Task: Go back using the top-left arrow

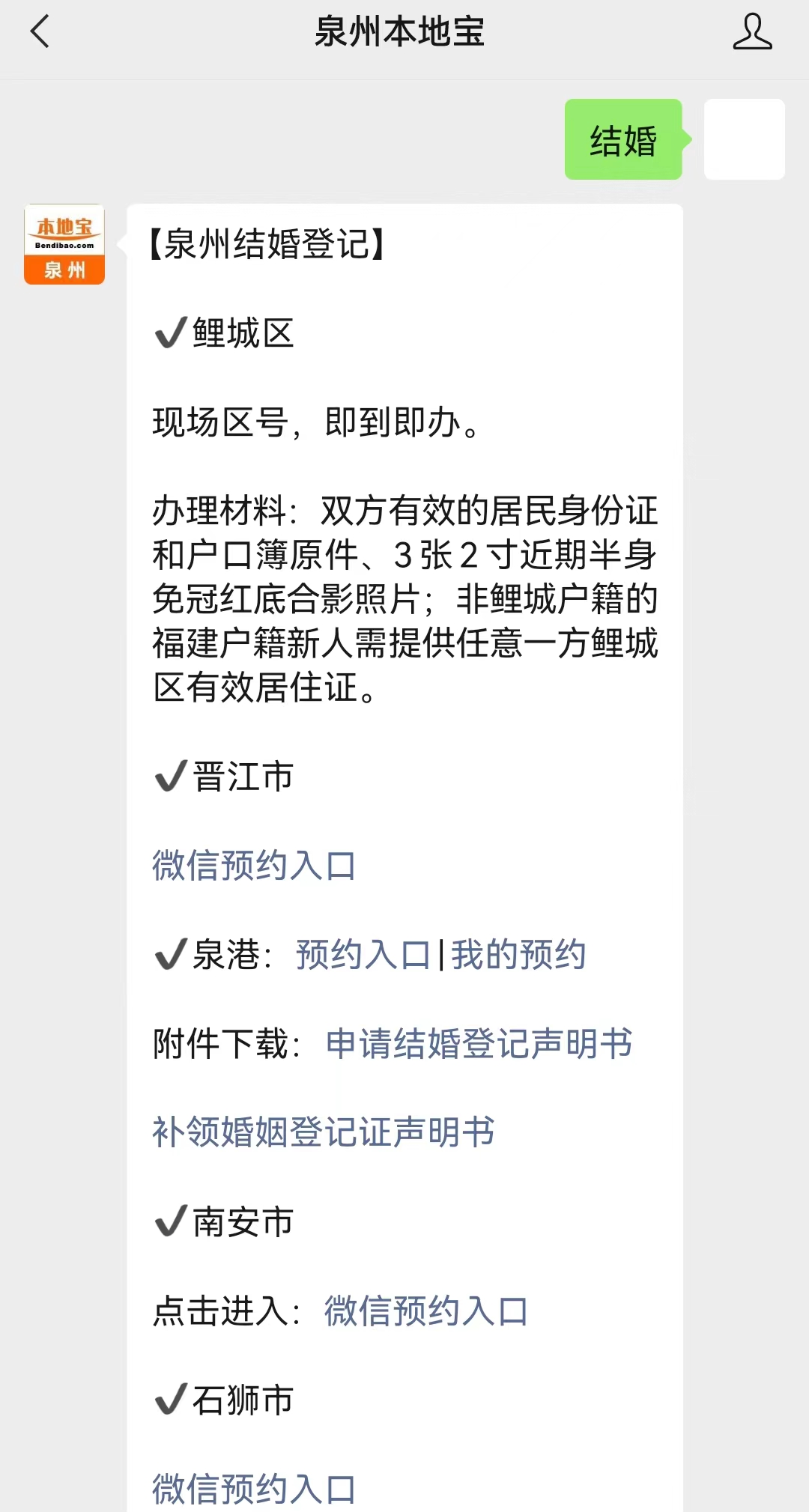Action: tap(40, 32)
